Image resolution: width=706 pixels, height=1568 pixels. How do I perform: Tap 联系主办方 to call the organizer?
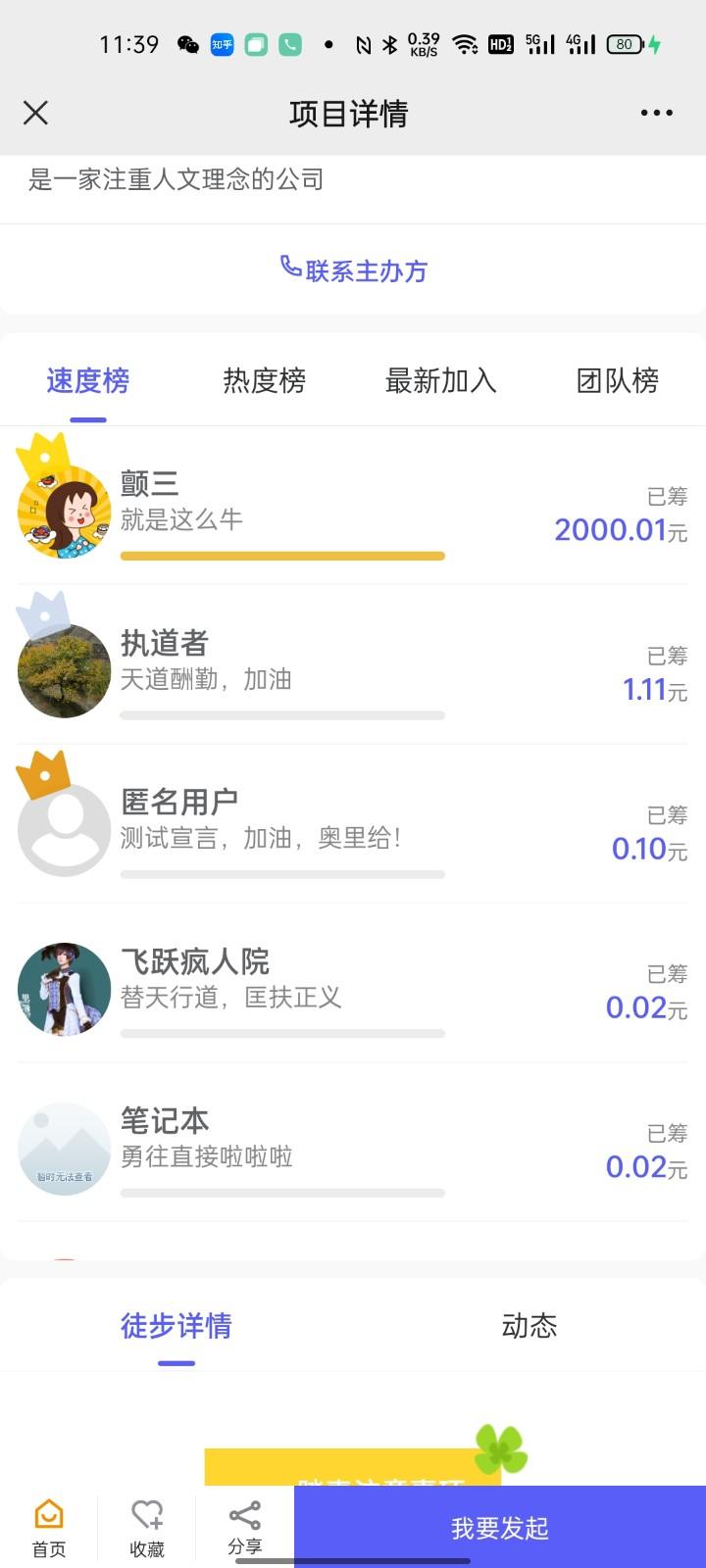point(354,269)
